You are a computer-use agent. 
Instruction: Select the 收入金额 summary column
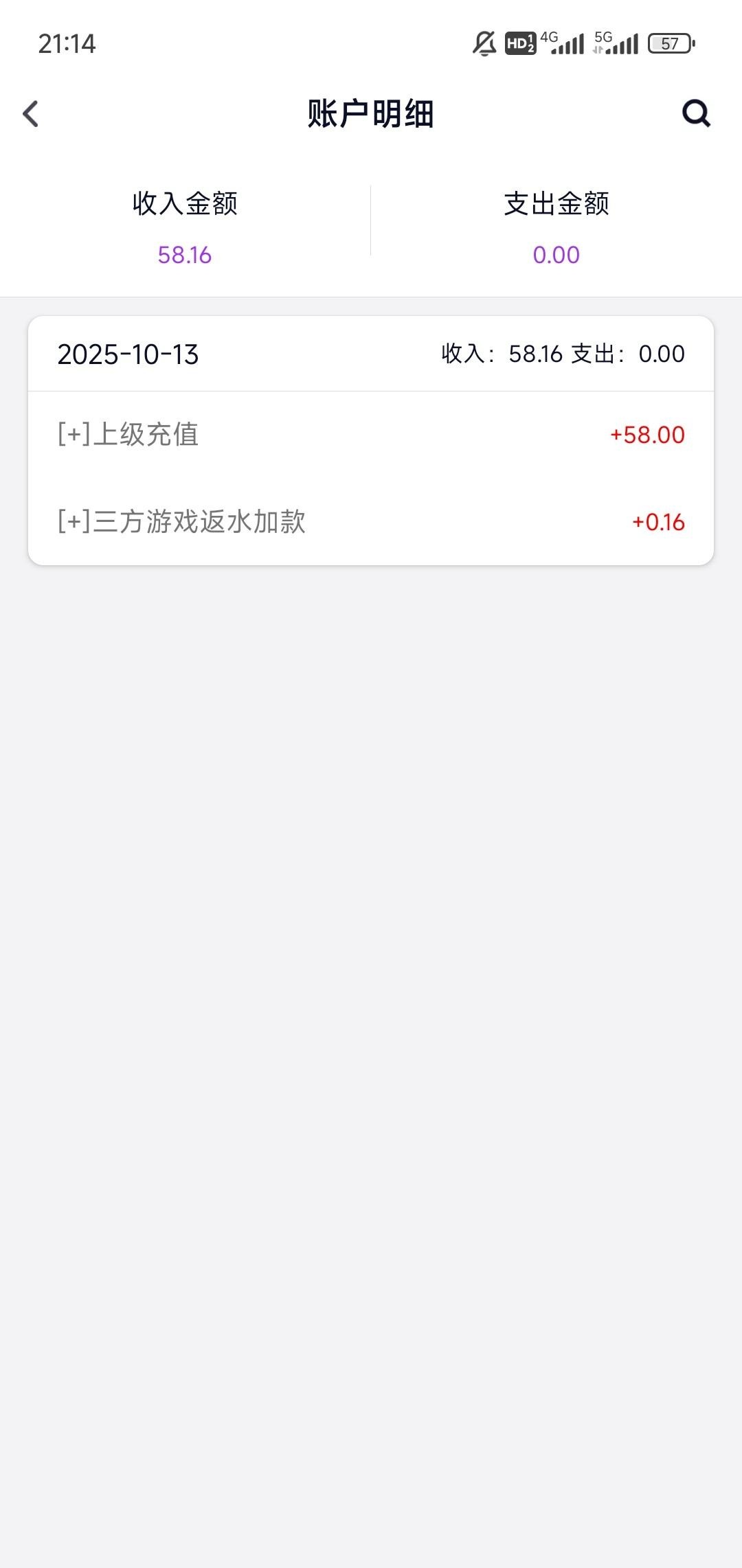coord(184,203)
